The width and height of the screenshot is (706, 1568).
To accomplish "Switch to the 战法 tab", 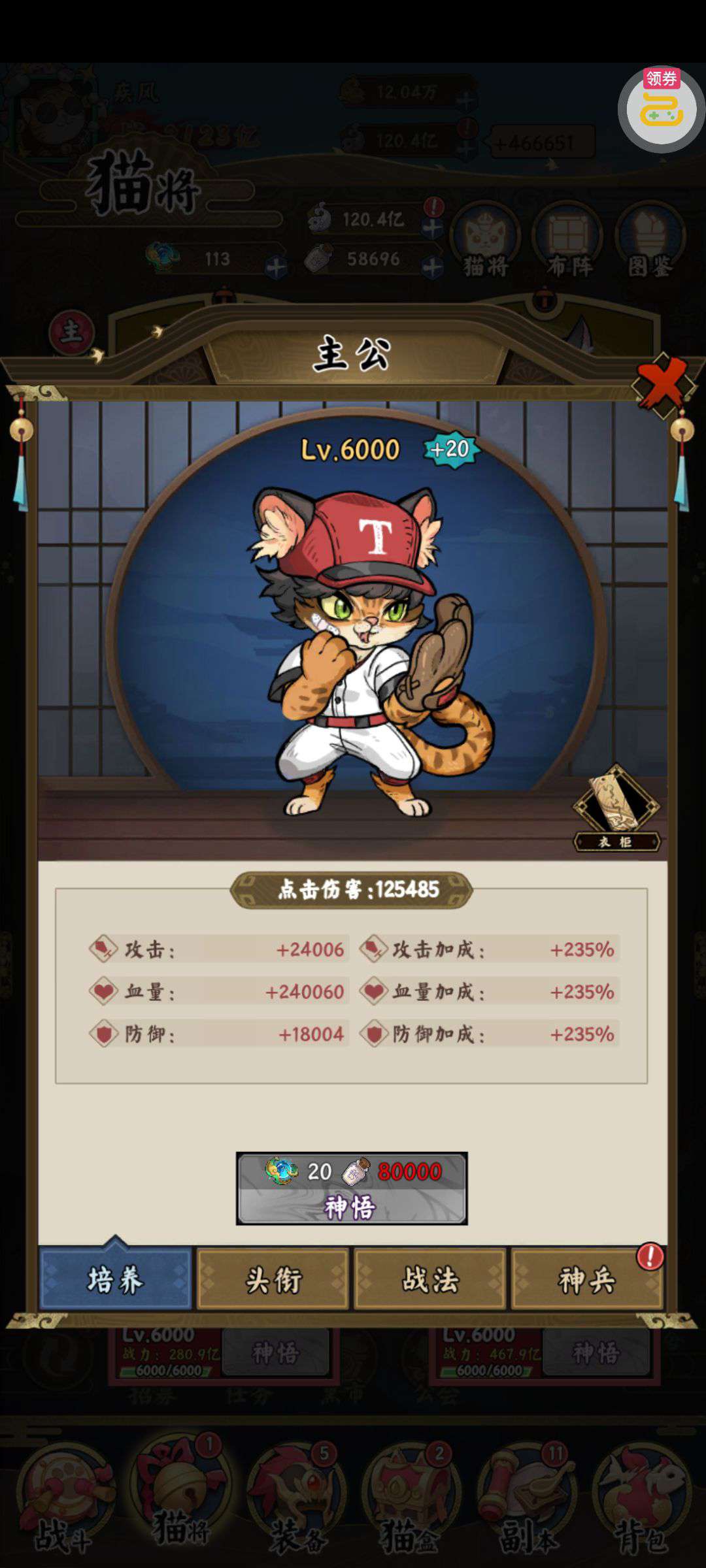I will (430, 1279).
